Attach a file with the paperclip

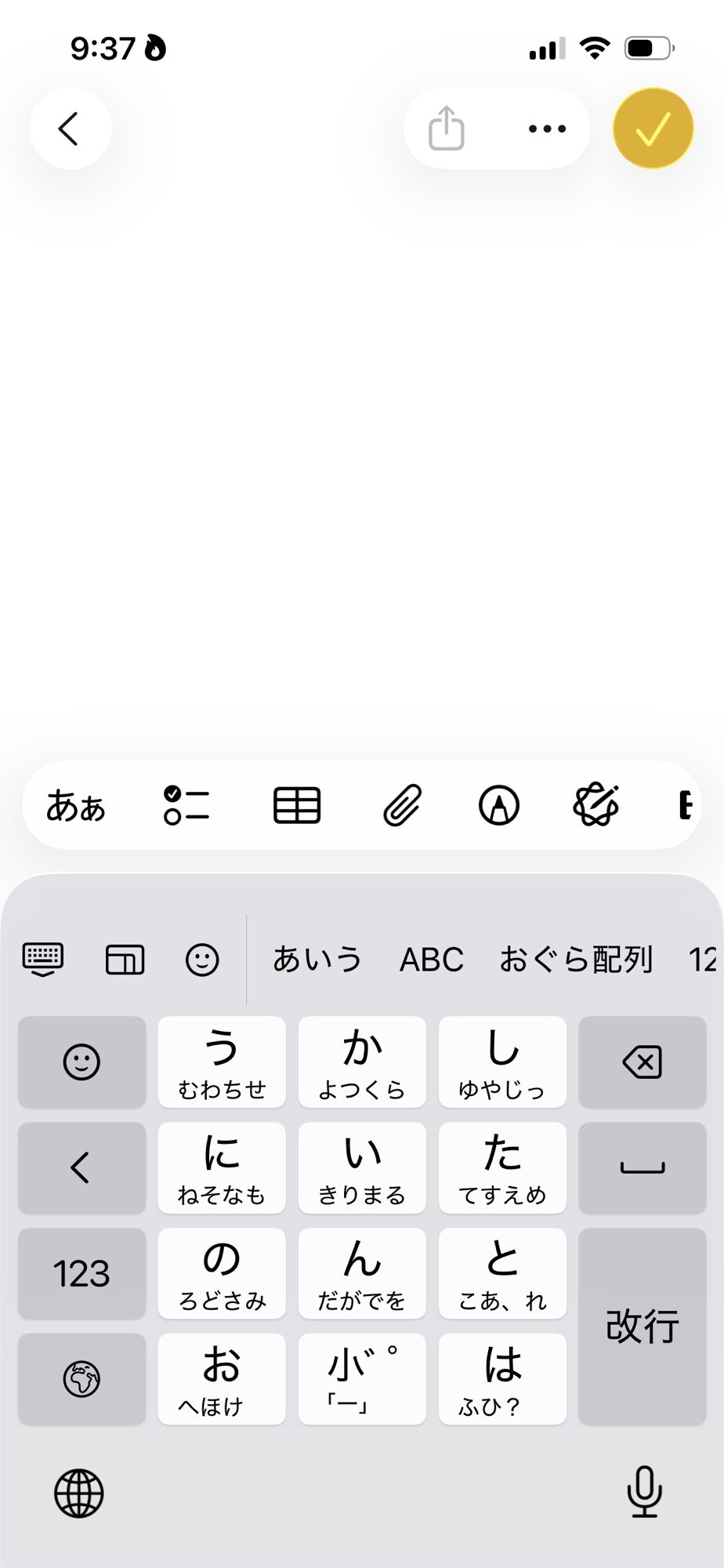tap(402, 806)
